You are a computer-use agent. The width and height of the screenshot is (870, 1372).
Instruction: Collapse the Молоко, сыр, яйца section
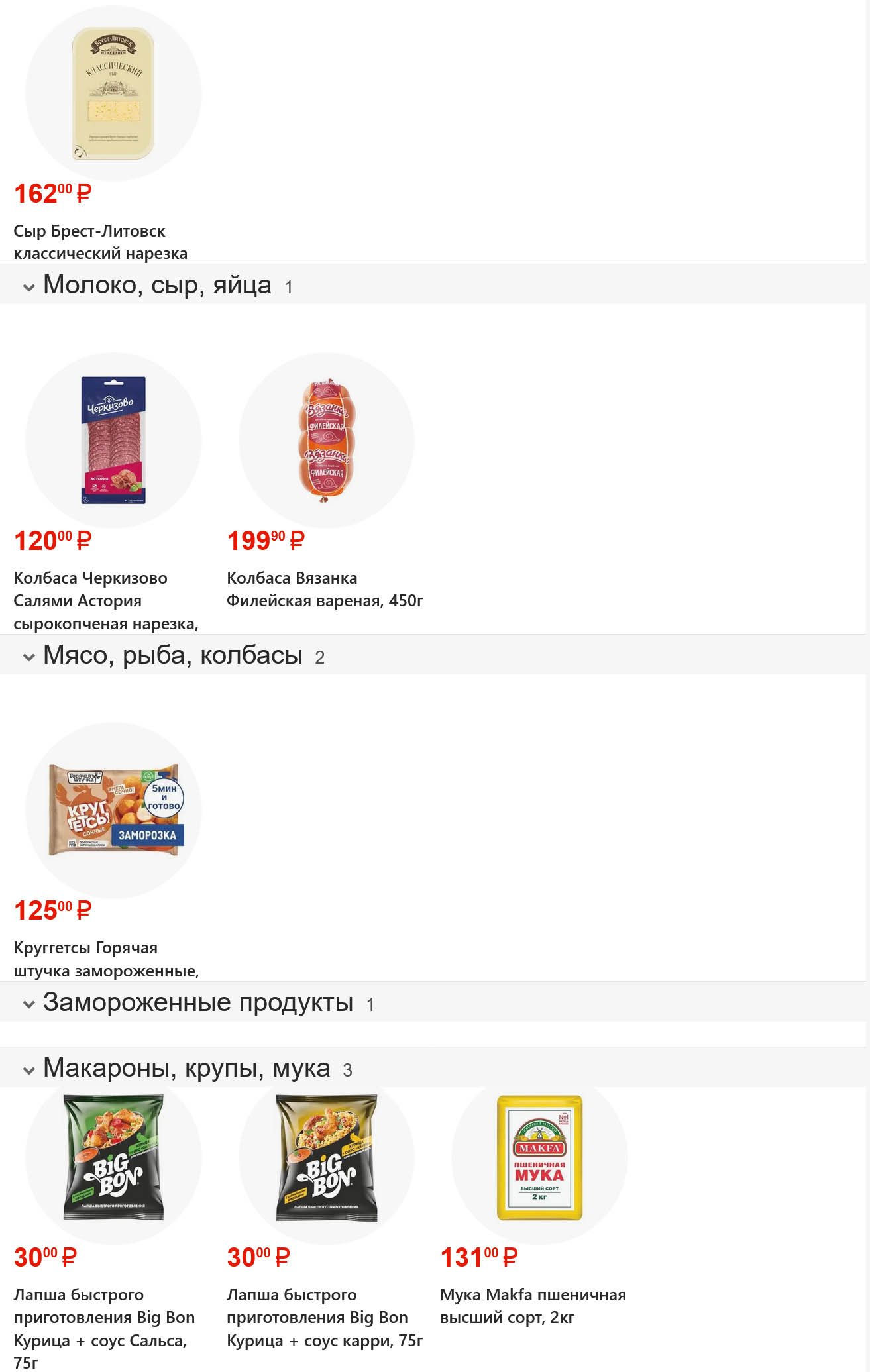point(28,287)
